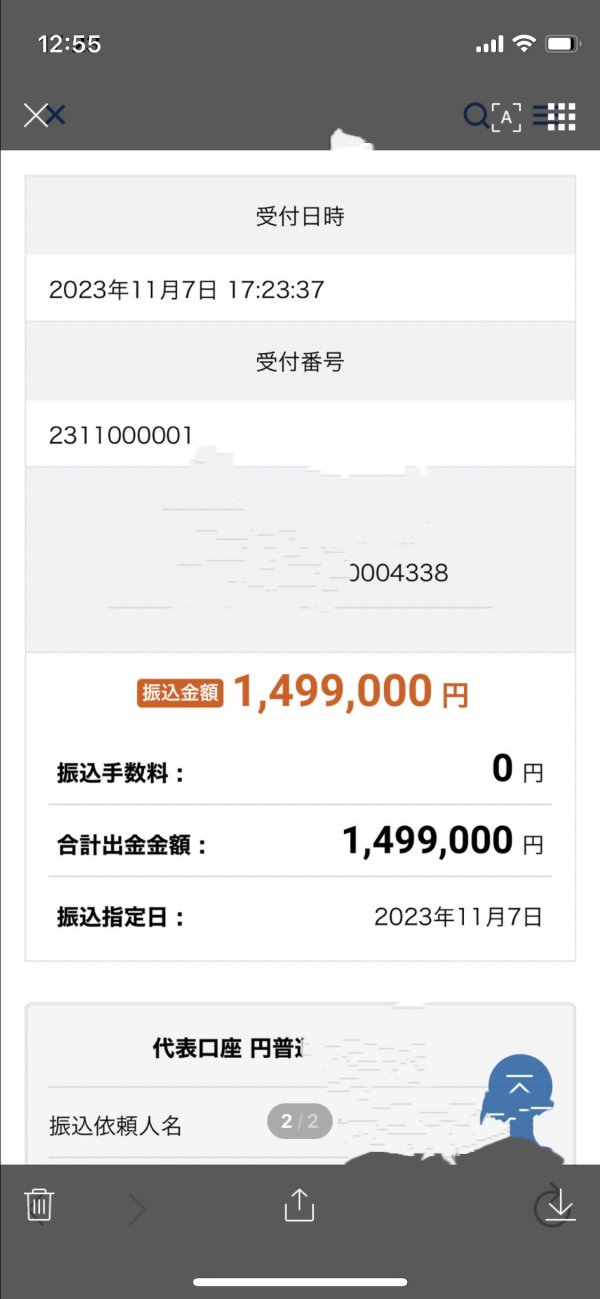Delete this image with the trash icon

39,1205
